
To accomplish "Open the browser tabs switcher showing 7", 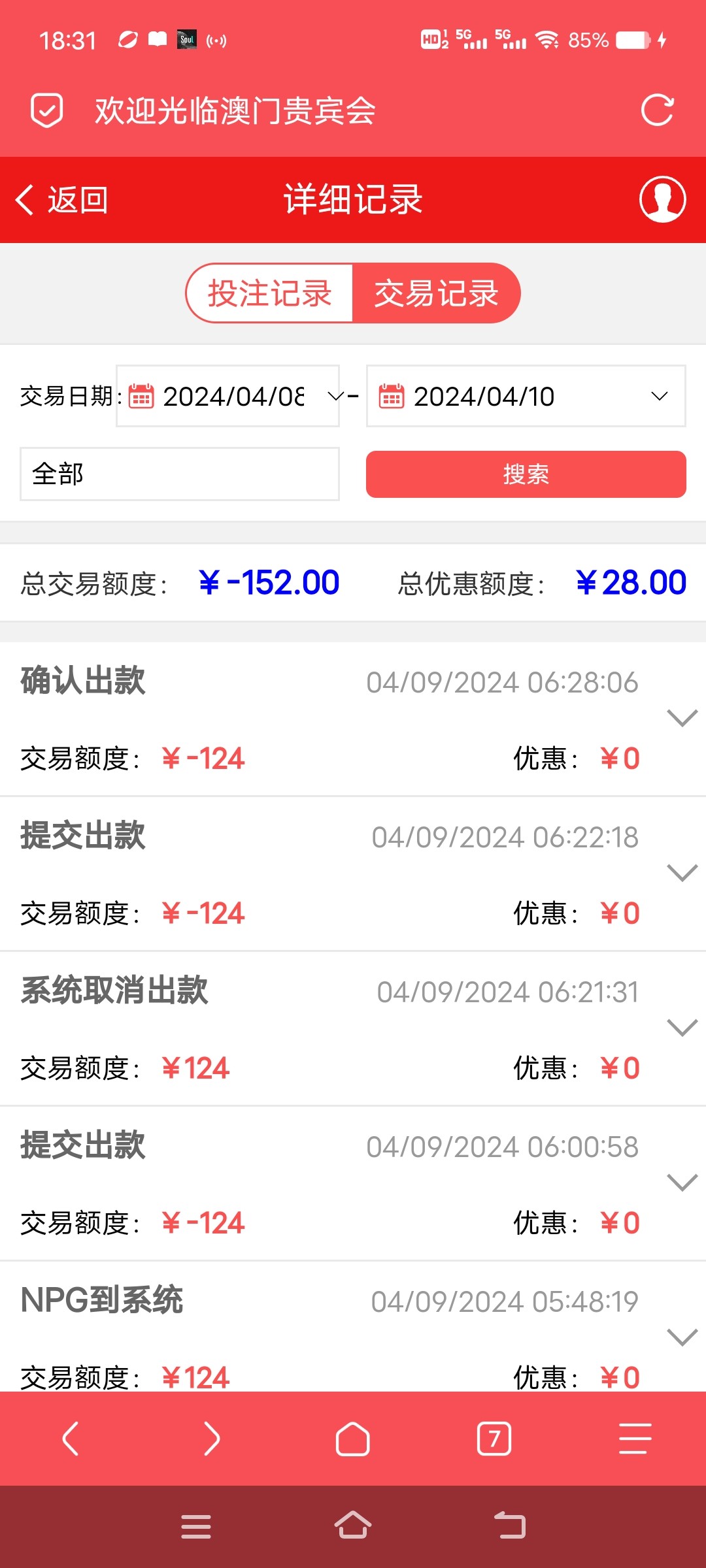I will pyautogui.click(x=494, y=1439).
